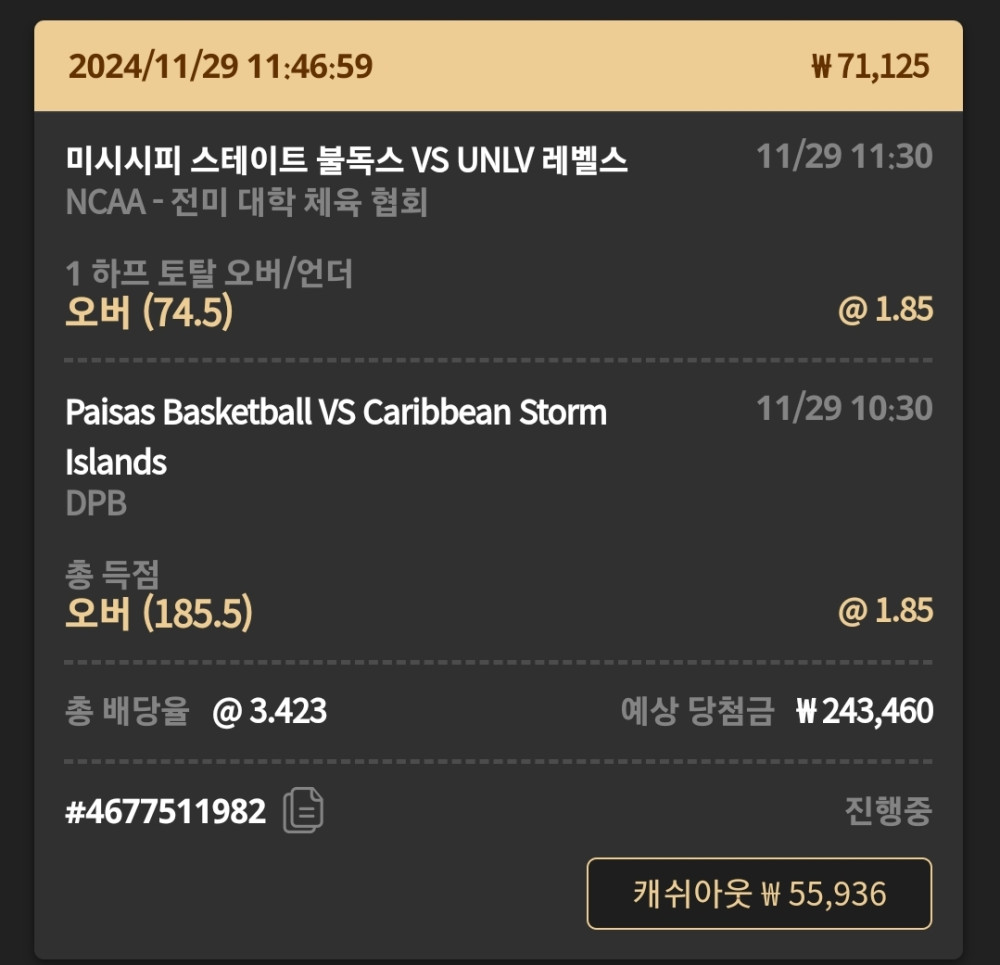The width and height of the screenshot is (1000, 965).
Task: Copy bet ID #4677511982
Action: pos(303,811)
